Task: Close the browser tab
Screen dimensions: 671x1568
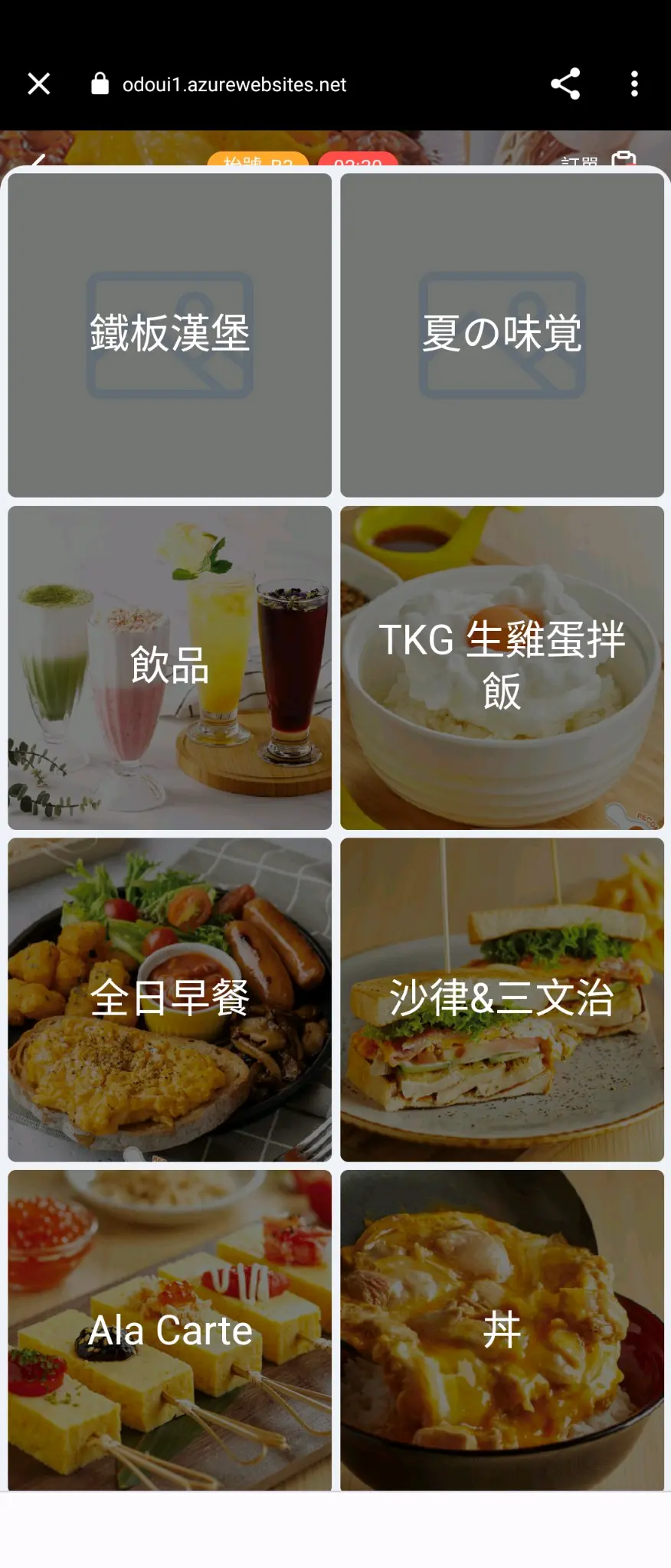Action: tap(38, 83)
